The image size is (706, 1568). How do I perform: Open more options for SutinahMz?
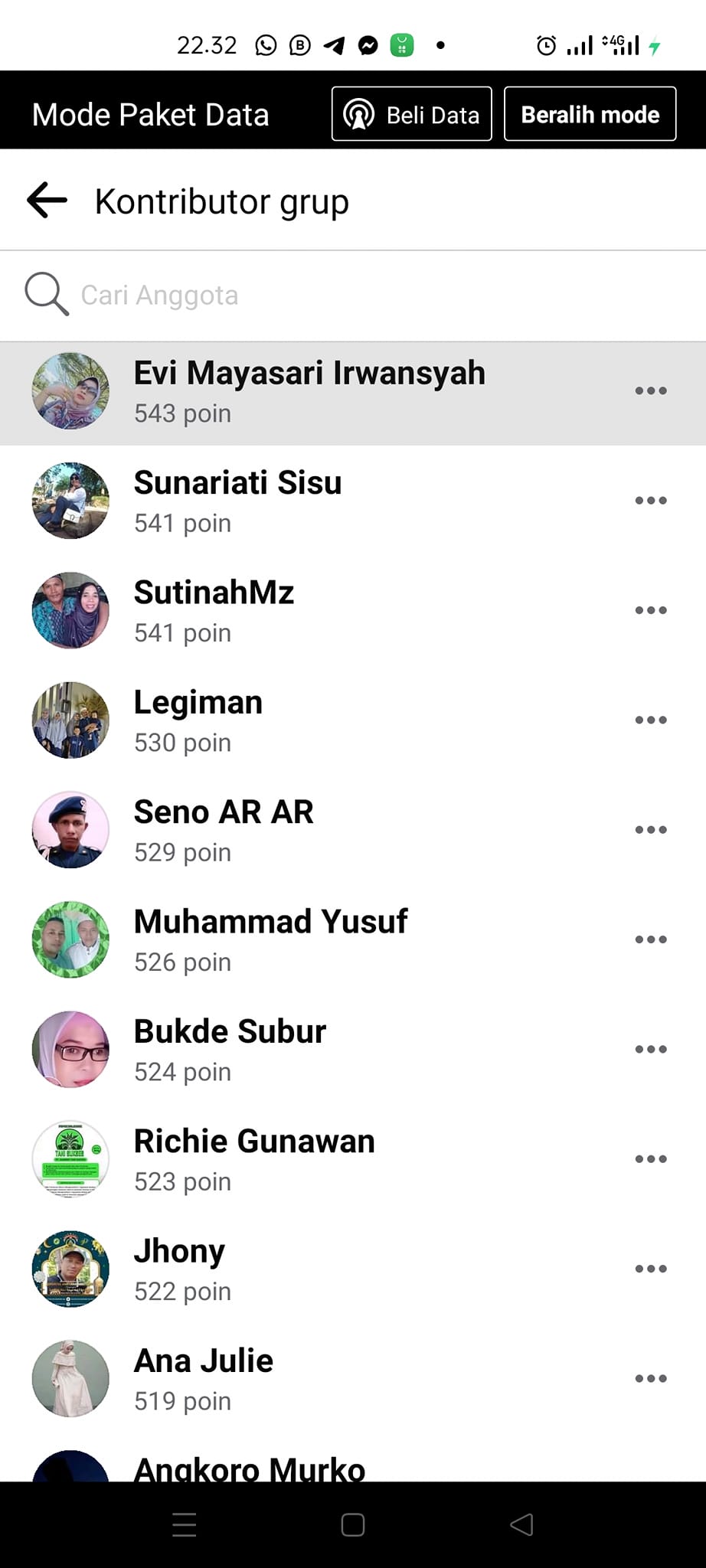651,610
